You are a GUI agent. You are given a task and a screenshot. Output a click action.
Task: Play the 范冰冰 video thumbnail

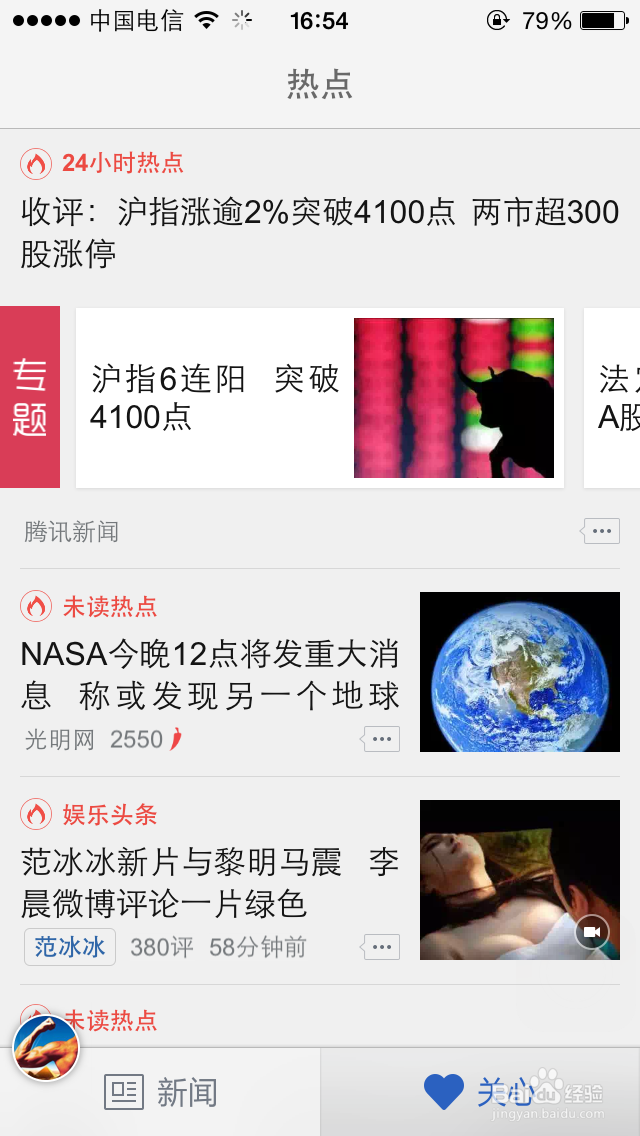520,880
